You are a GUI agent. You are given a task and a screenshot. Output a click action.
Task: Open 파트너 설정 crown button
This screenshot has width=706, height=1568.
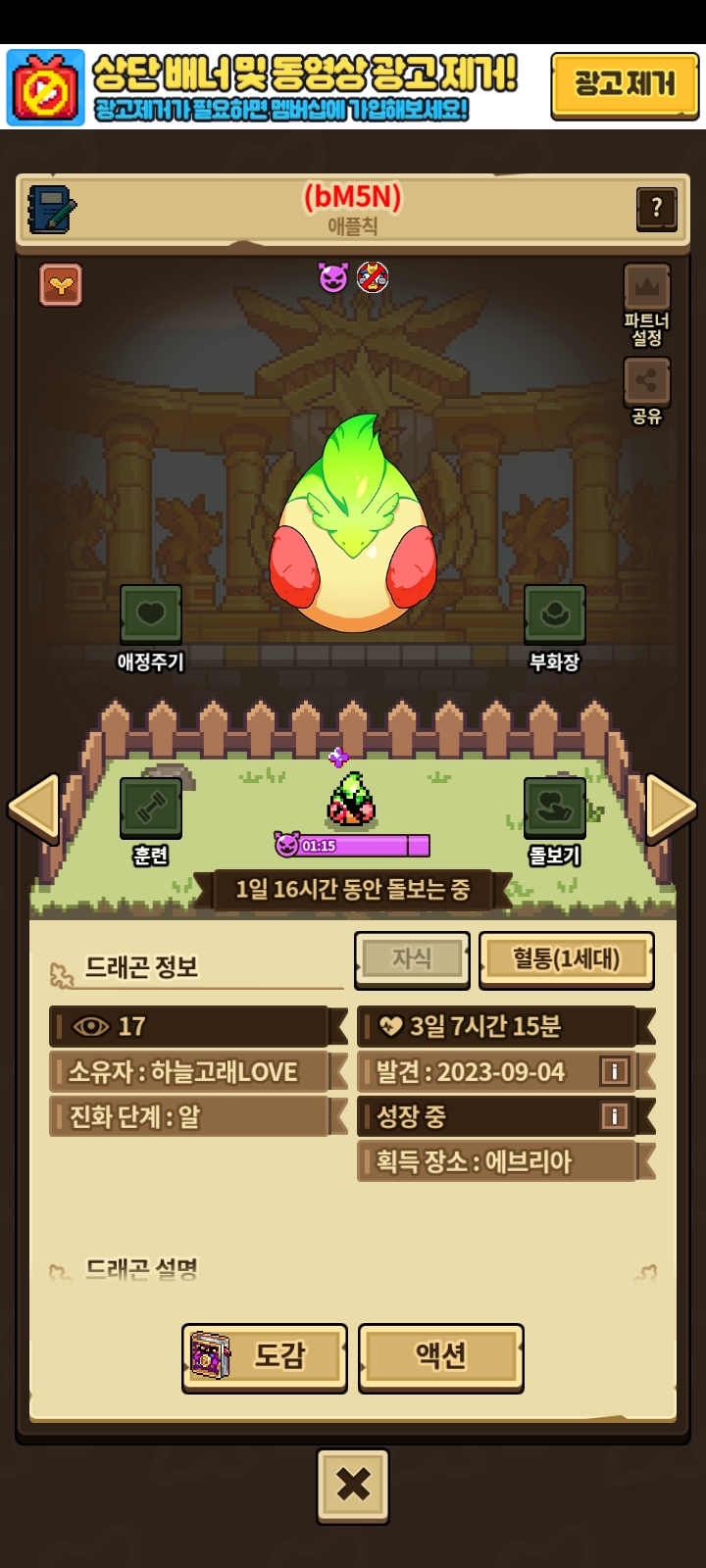[x=646, y=288]
